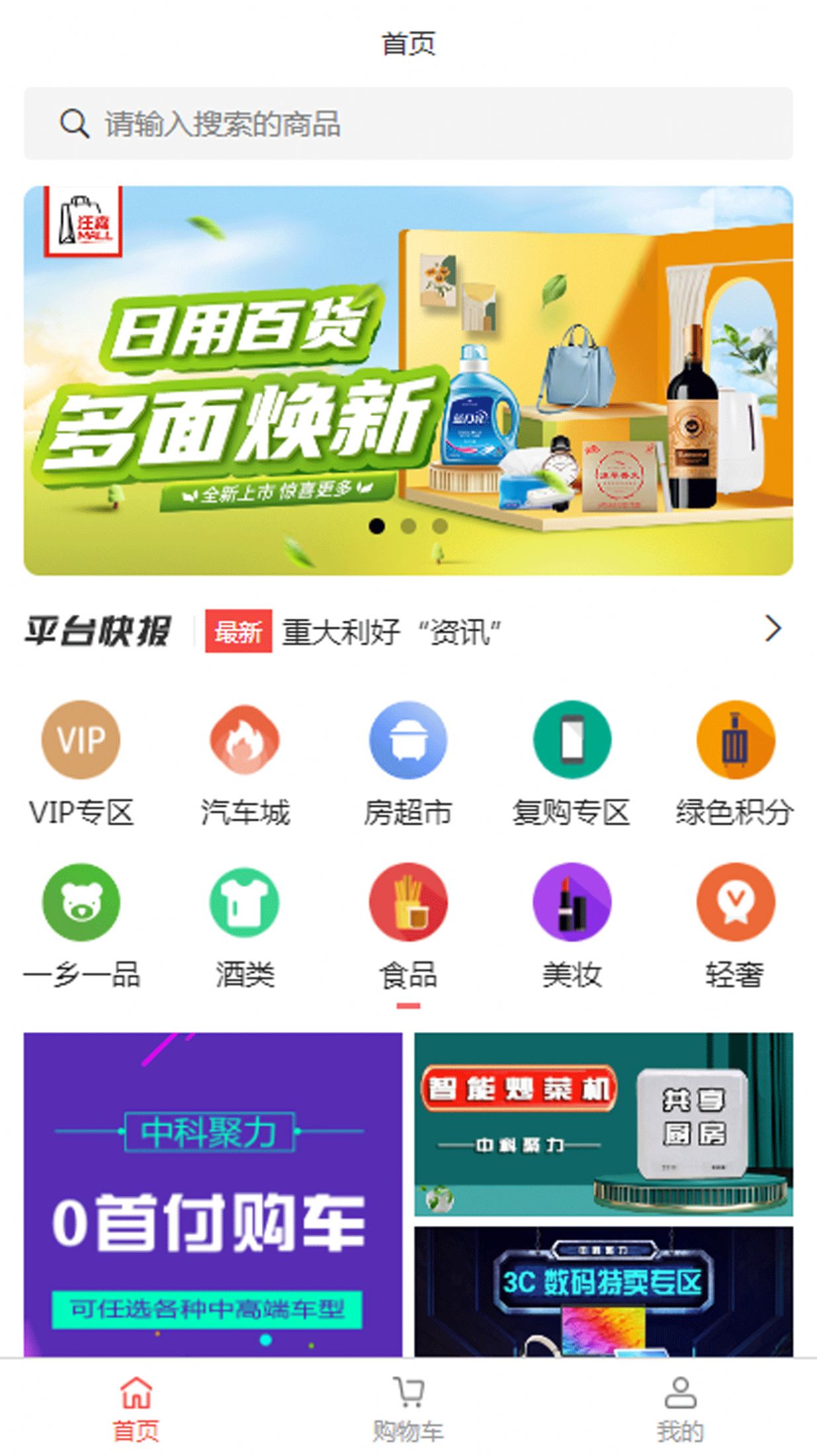Open the VIP专区 category icon
817x1456 pixels.
(x=79, y=741)
